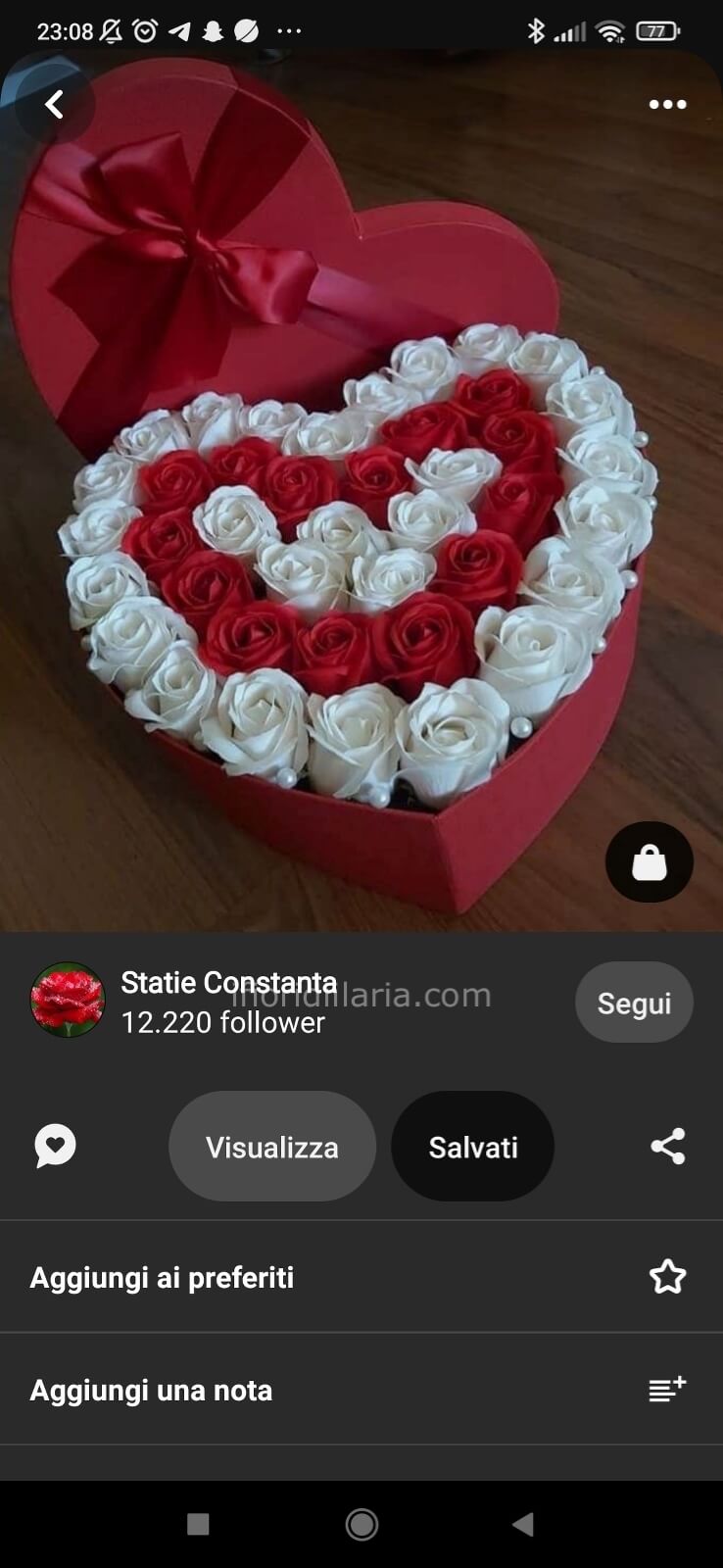Open the three-dot overflow menu
The width and height of the screenshot is (723, 1568).
pos(667,104)
